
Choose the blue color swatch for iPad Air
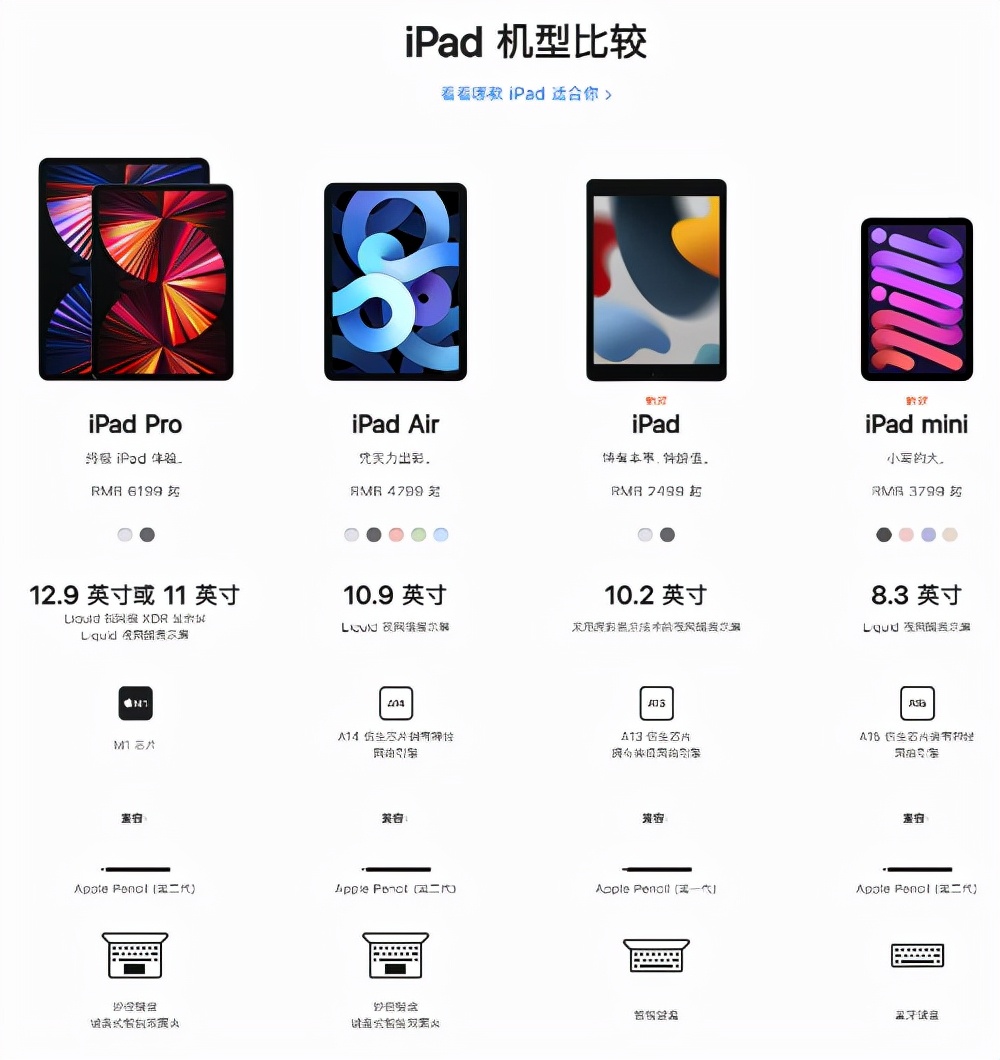(441, 534)
